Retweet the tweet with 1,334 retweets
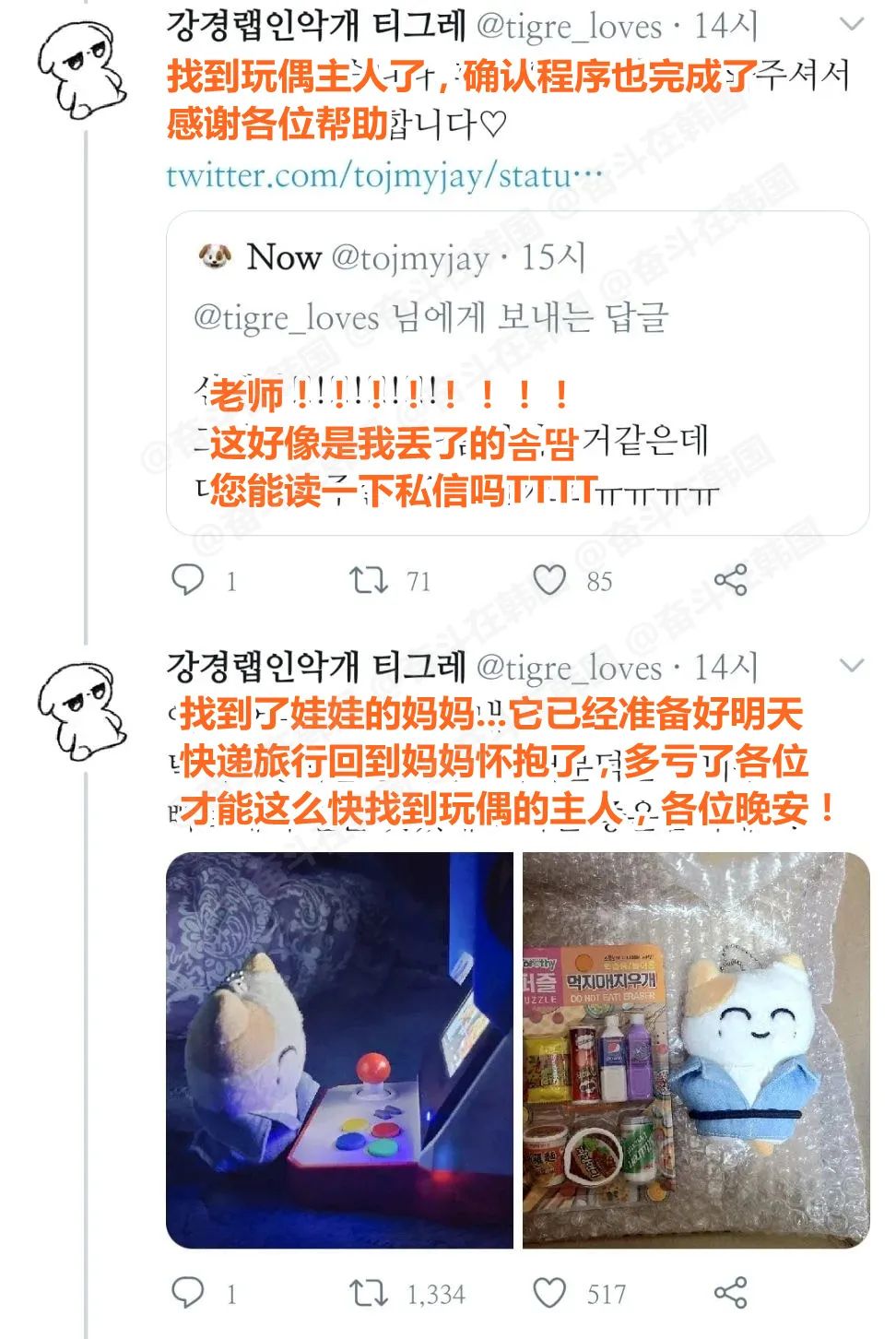Screen dimensions: 896x1339 tap(368, 1292)
